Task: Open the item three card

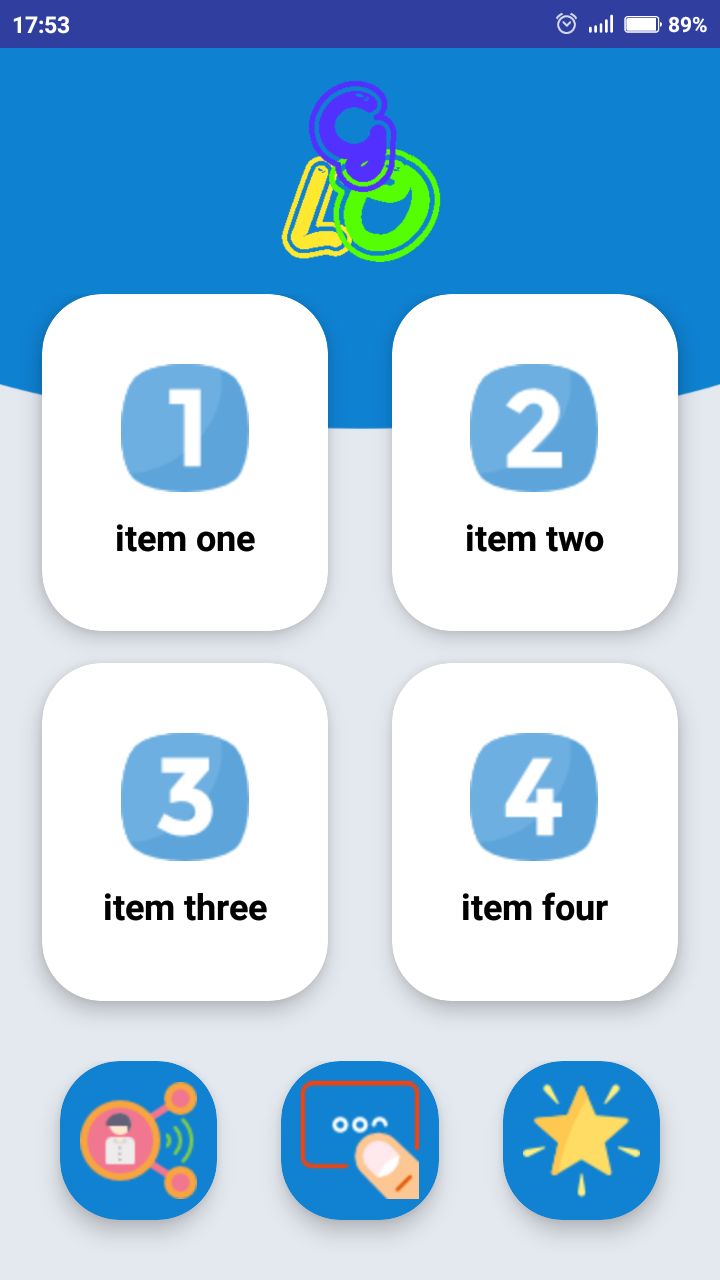Action: tap(185, 831)
